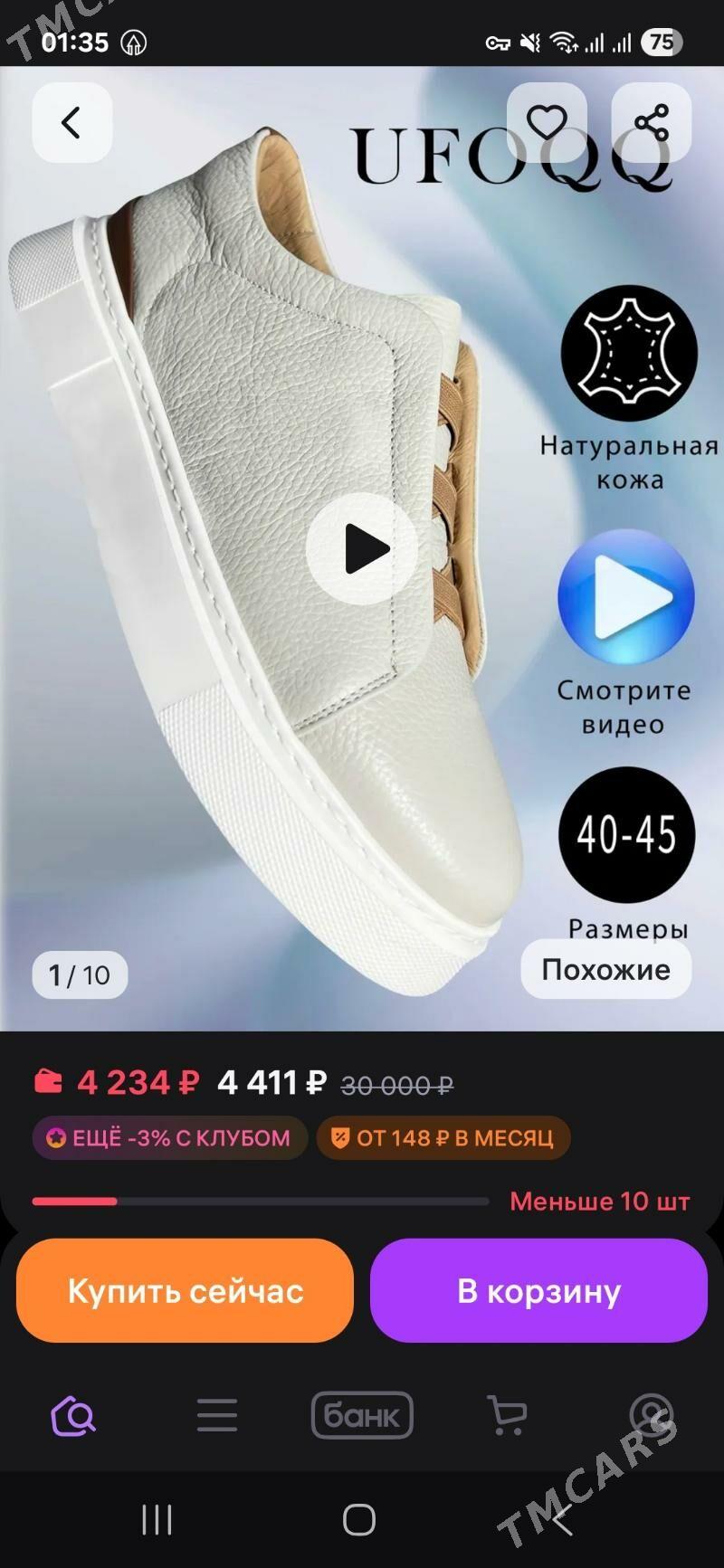Viewport: 724px width, 1568px height.
Task: Play the product video
Action: pyautogui.click(x=362, y=549)
